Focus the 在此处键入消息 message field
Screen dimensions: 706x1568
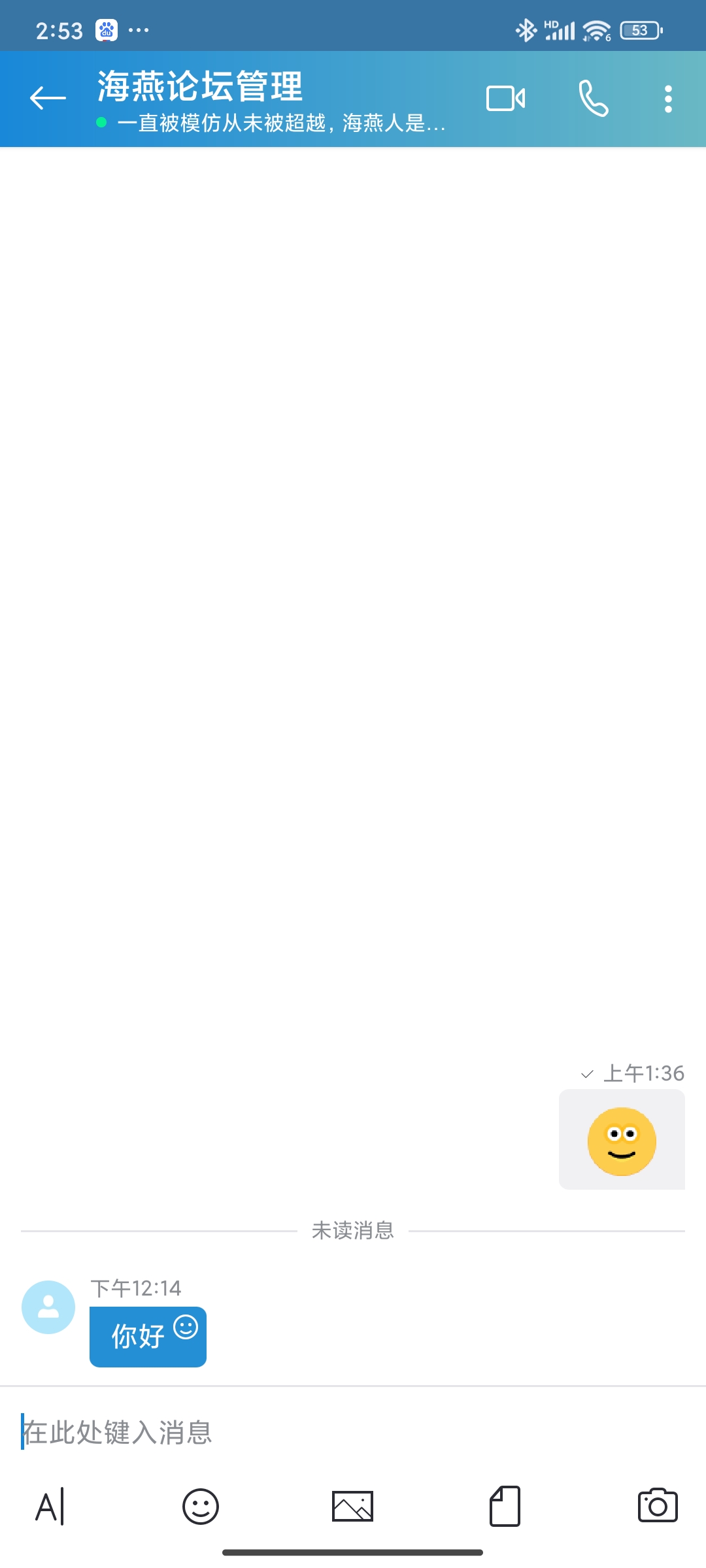[x=353, y=1432]
